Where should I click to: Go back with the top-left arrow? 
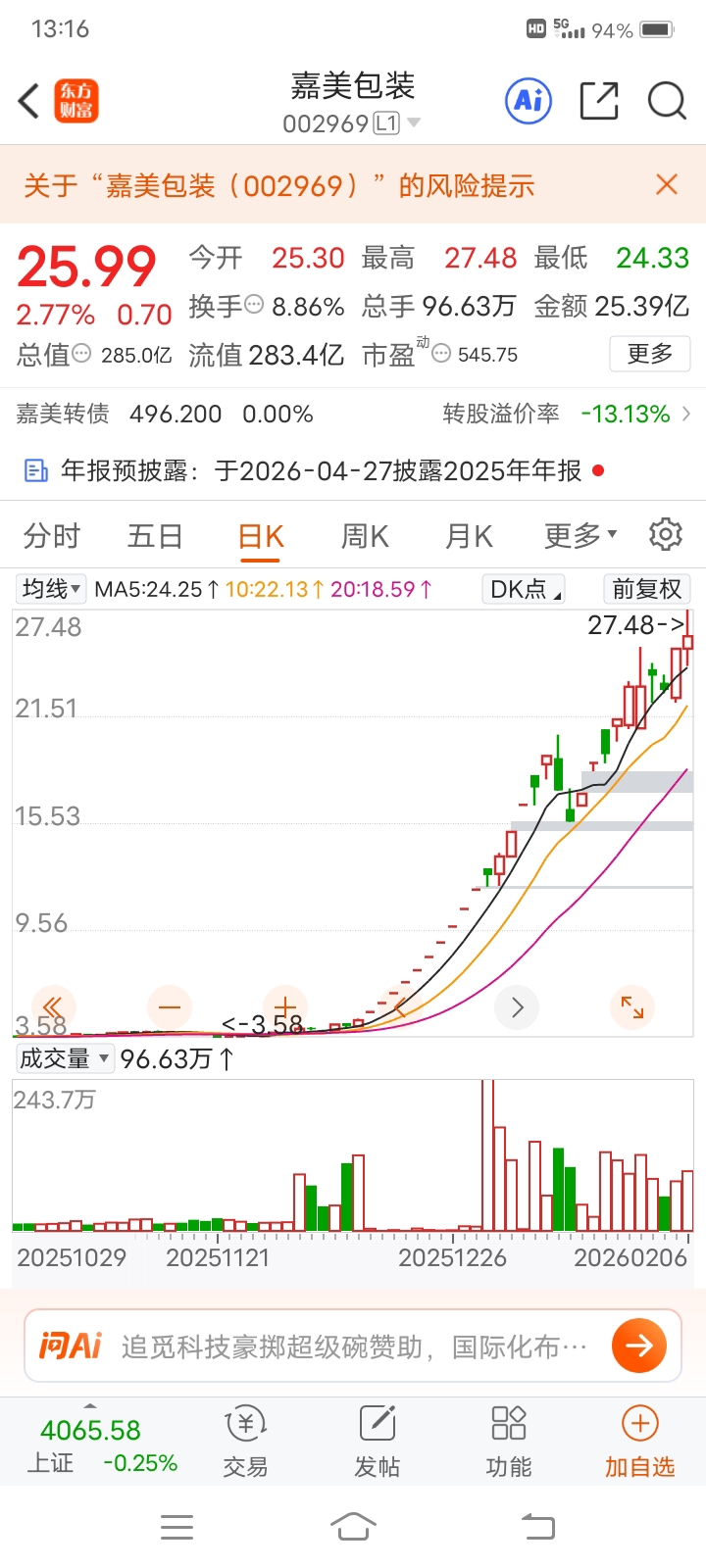pyautogui.click(x=29, y=101)
